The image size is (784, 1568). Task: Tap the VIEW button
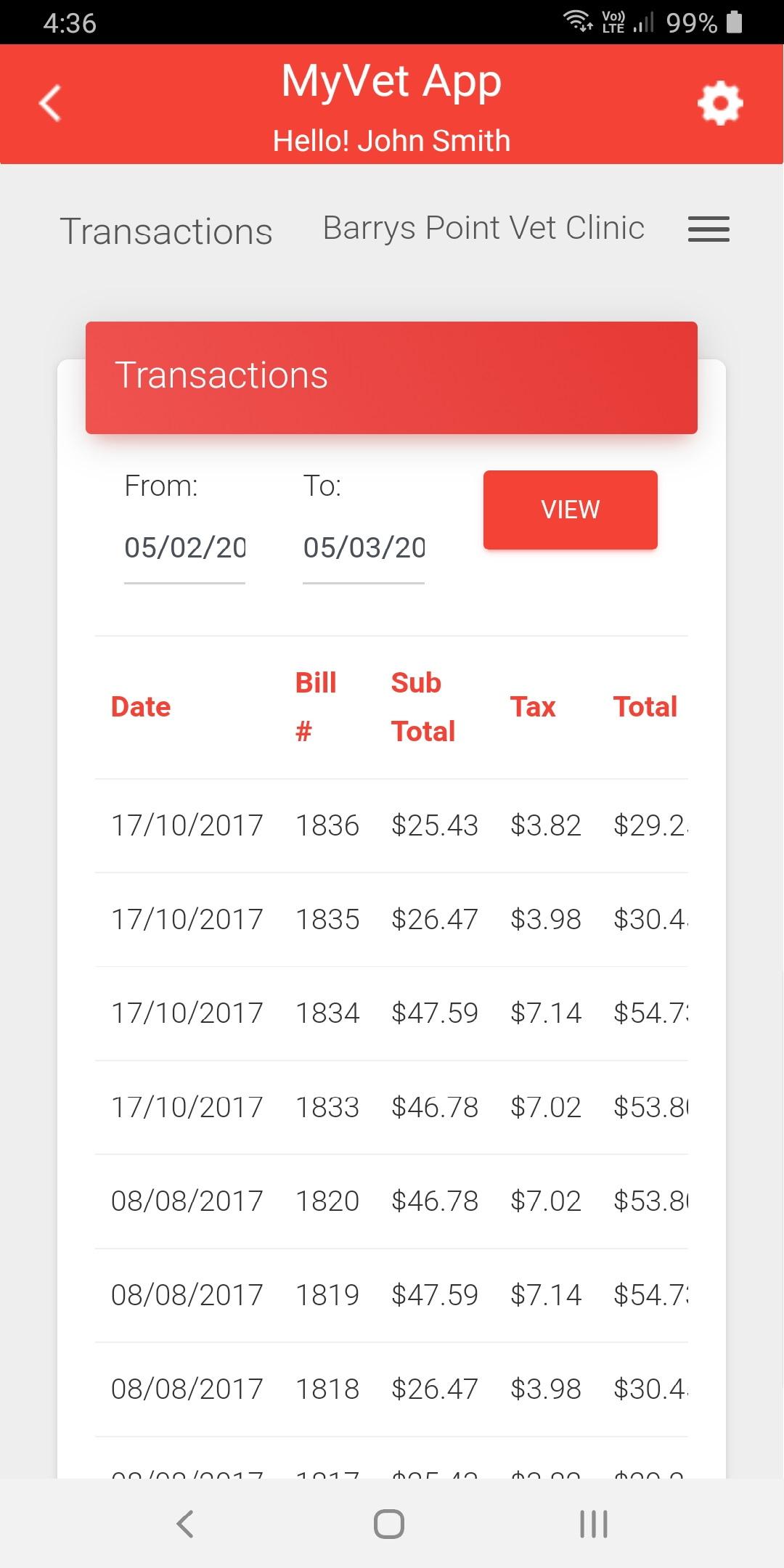point(571,510)
